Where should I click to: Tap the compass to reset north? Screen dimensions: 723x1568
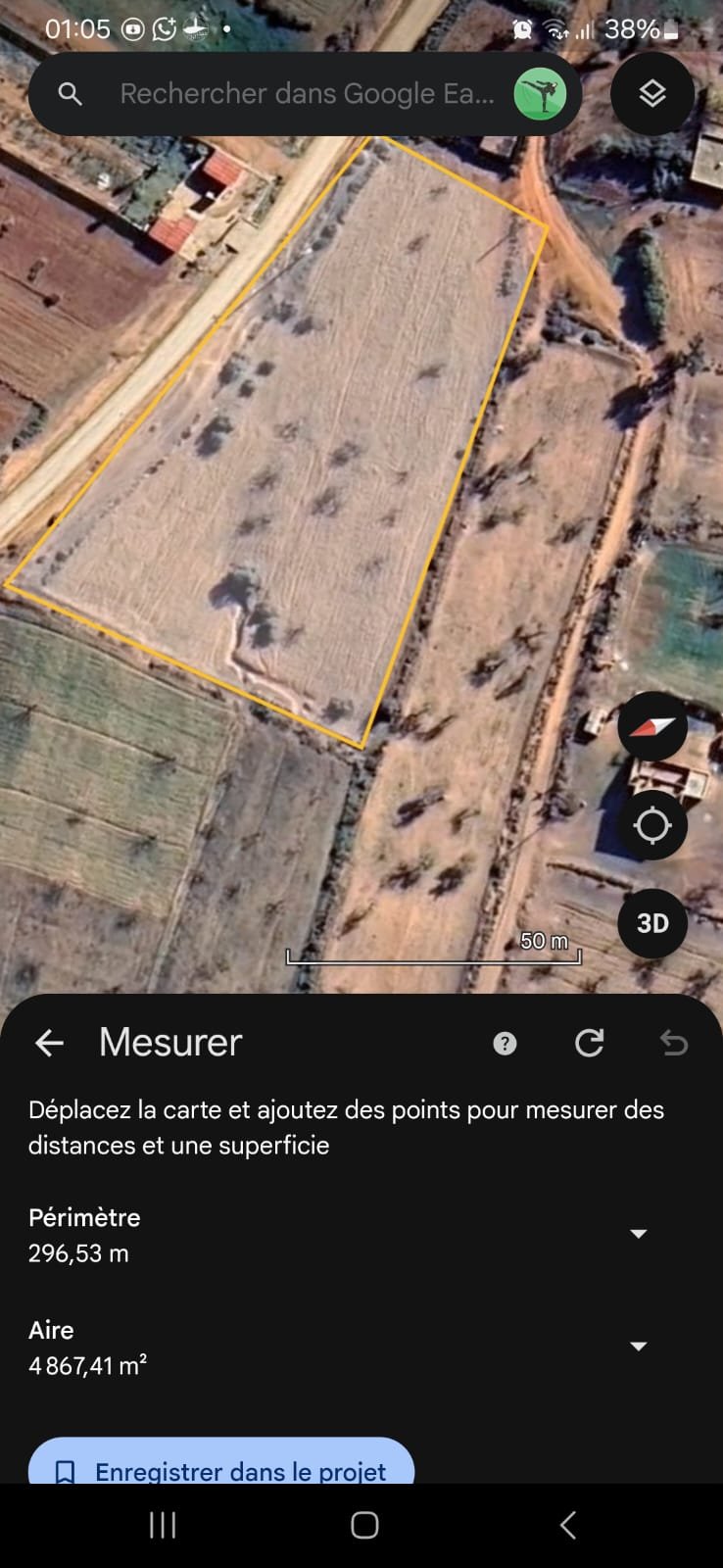[652, 726]
